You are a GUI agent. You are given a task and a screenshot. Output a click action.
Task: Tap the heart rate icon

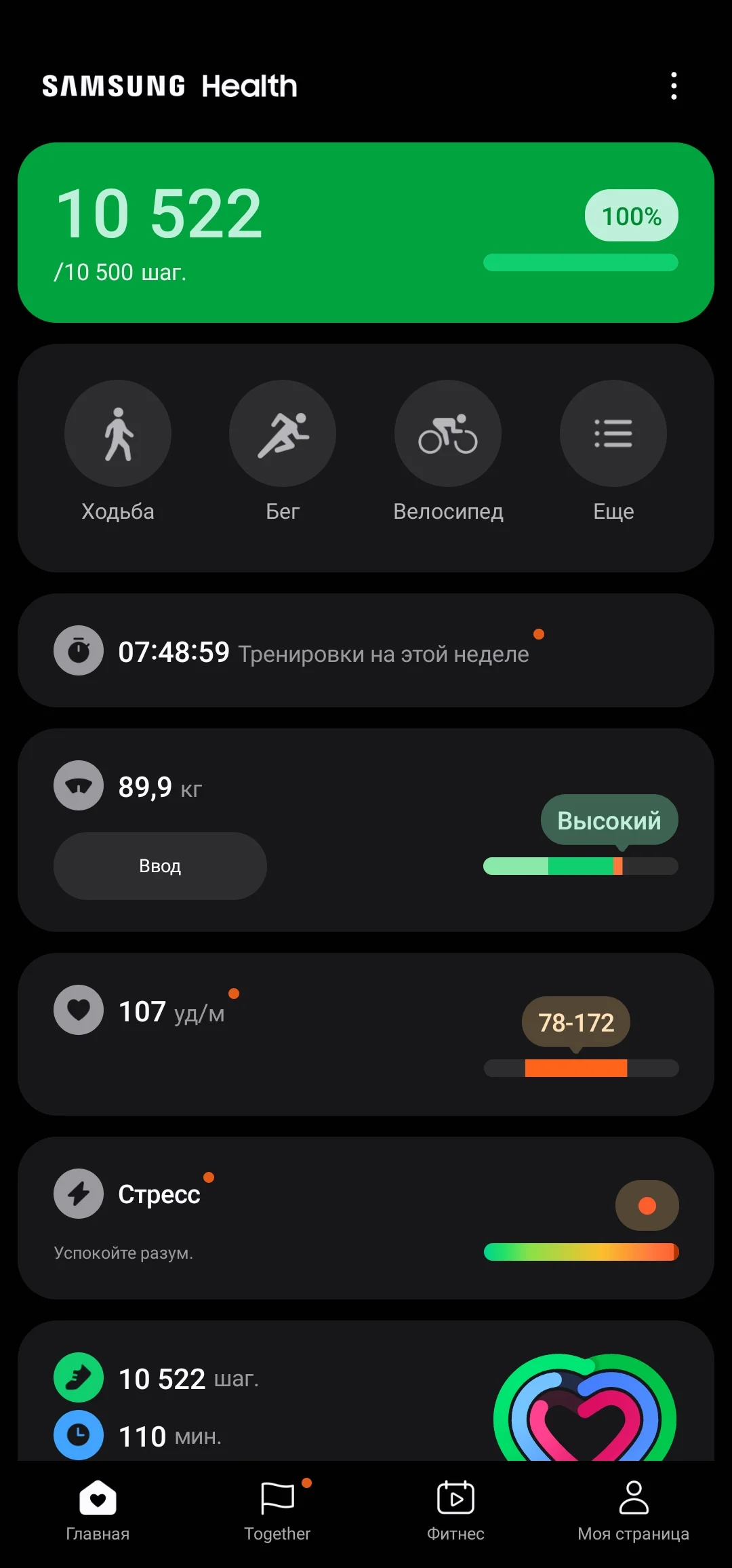tap(78, 1009)
